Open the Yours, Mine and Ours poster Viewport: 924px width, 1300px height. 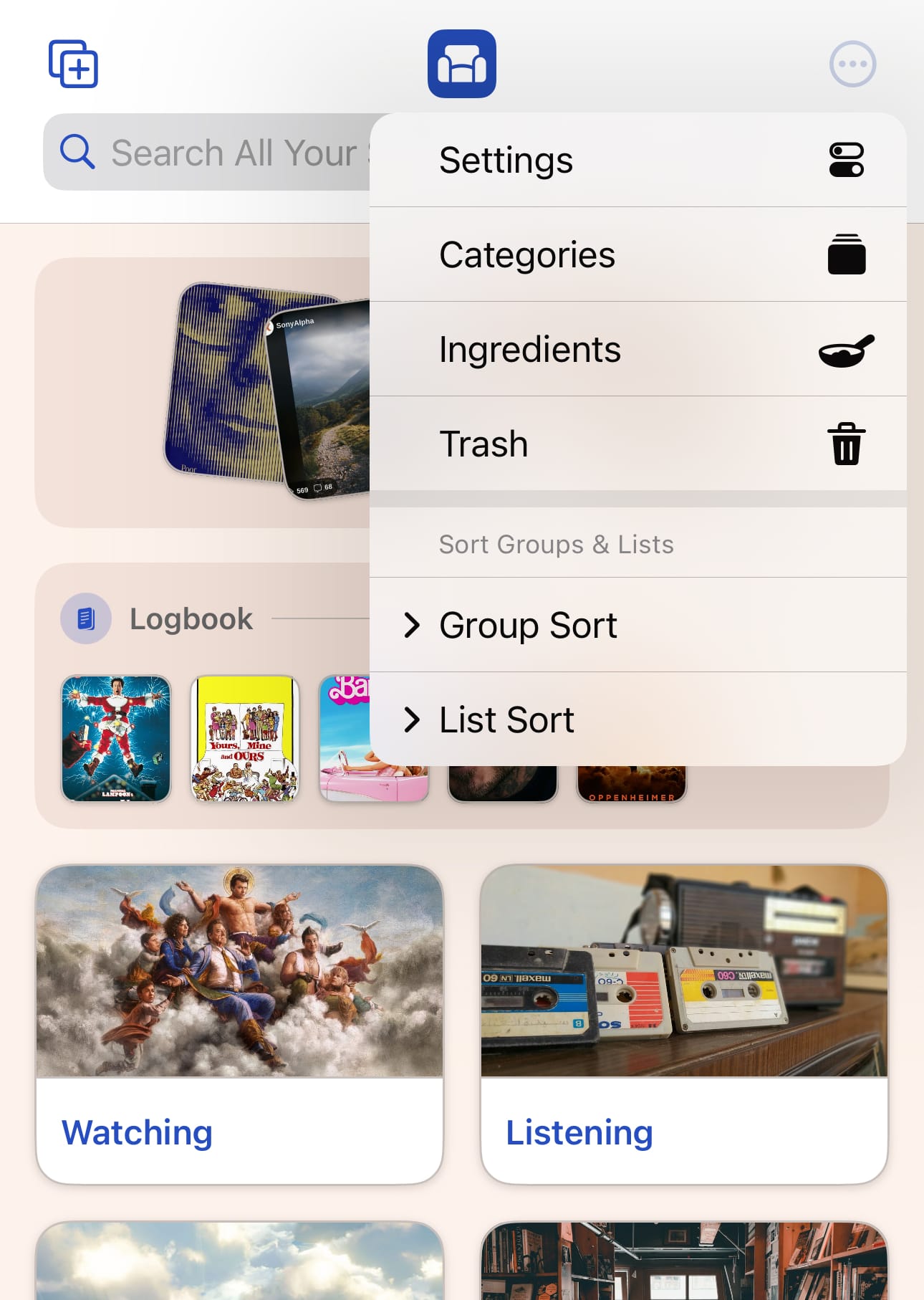click(x=245, y=738)
